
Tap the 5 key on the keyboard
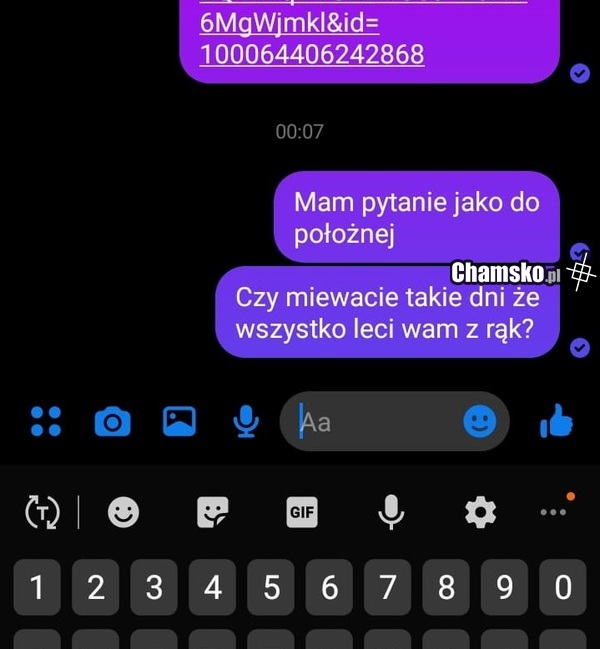tap(271, 588)
